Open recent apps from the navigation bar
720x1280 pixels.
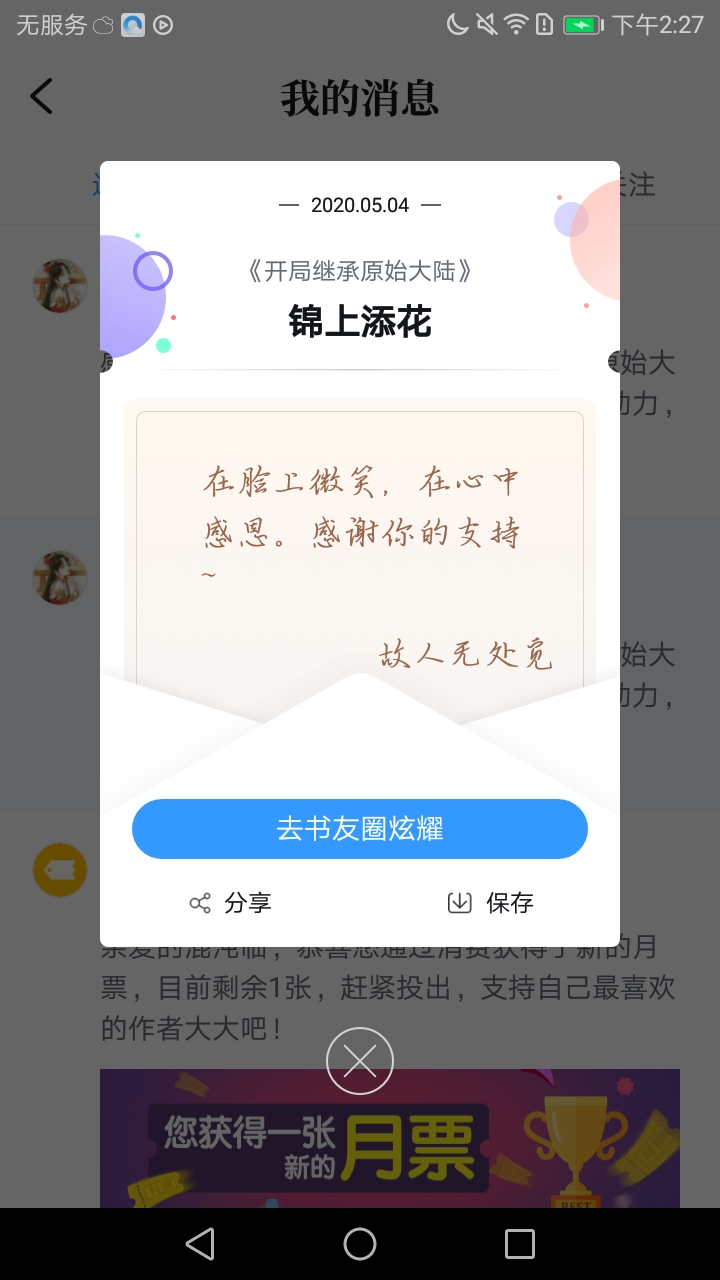click(520, 1244)
